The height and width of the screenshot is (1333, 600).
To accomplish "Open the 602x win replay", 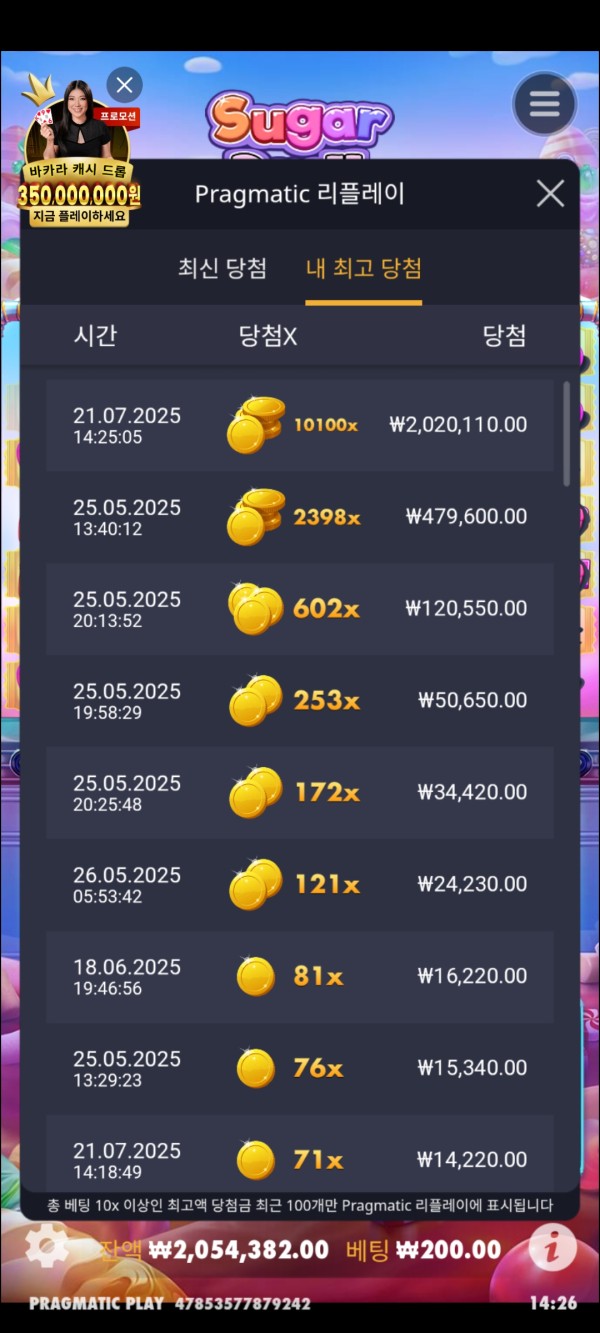I will [300, 609].
